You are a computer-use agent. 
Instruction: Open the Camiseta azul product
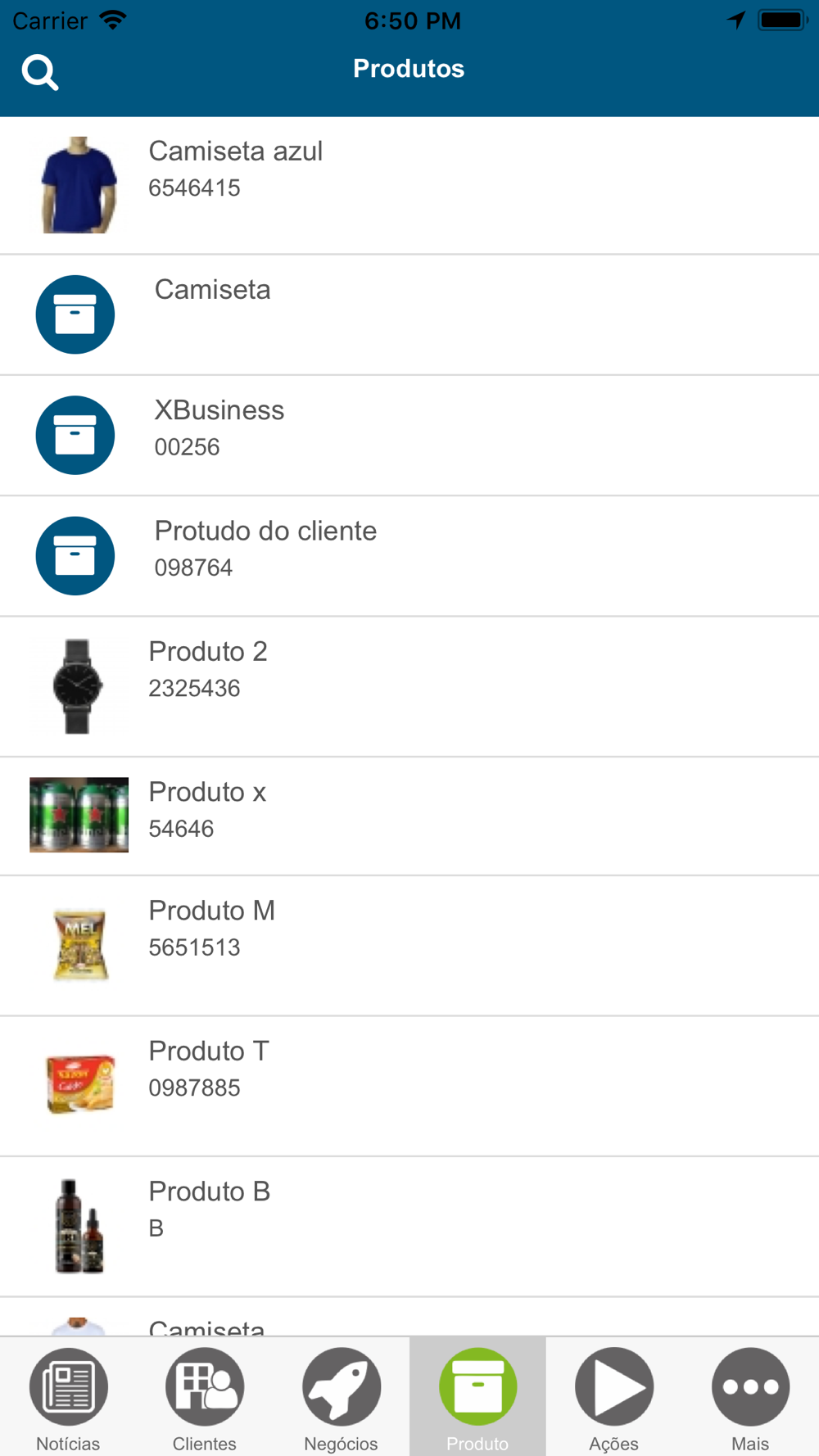(409, 185)
